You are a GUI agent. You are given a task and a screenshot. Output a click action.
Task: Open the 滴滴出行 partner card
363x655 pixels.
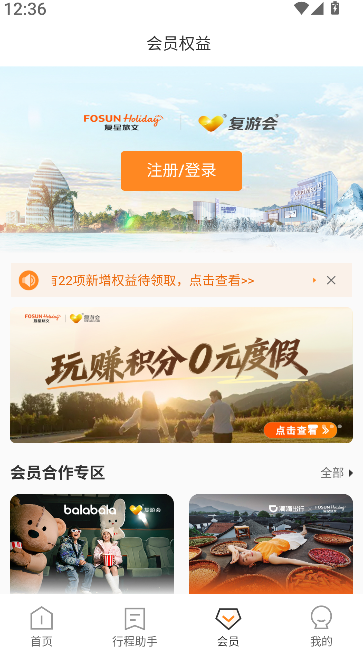pos(271,544)
